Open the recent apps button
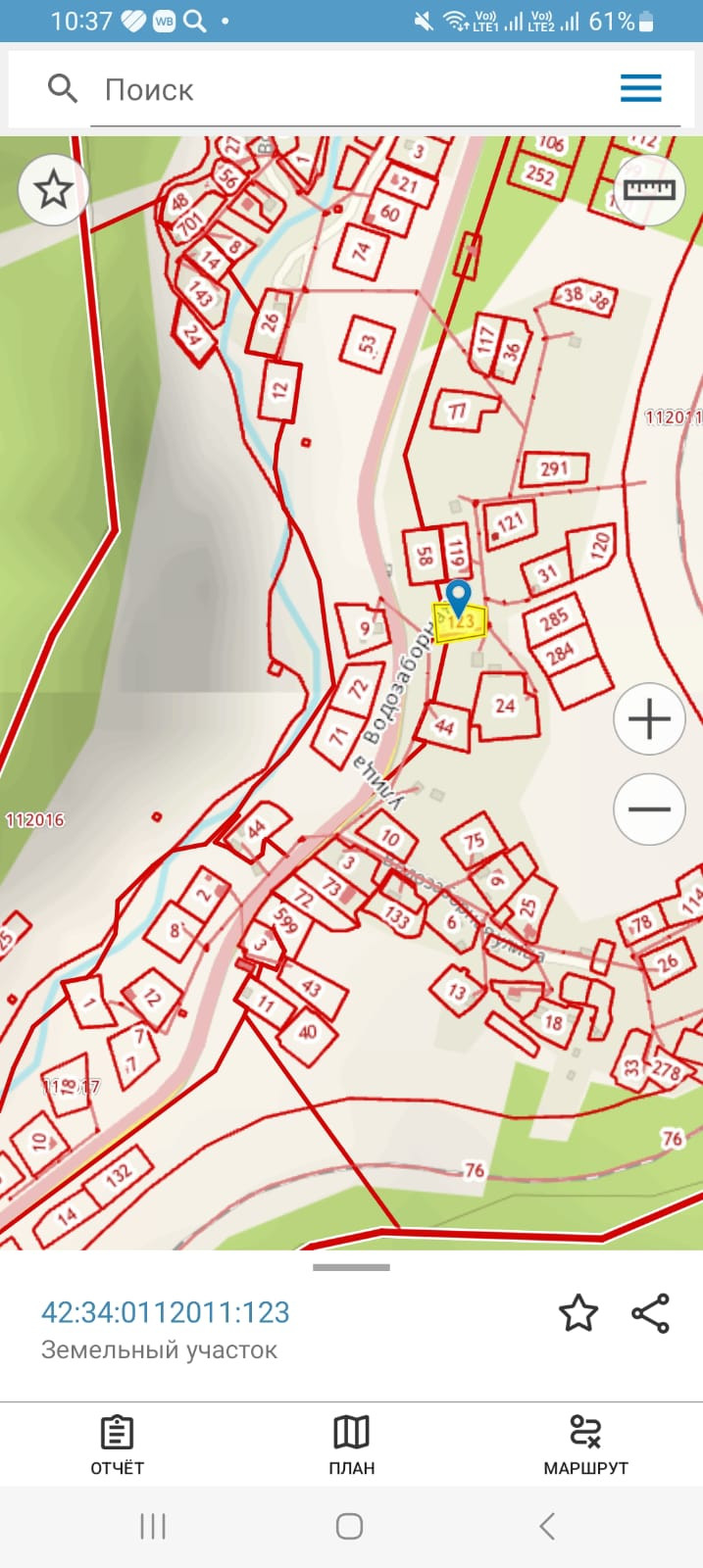The width and height of the screenshot is (703, 1568). (153, 1526)
